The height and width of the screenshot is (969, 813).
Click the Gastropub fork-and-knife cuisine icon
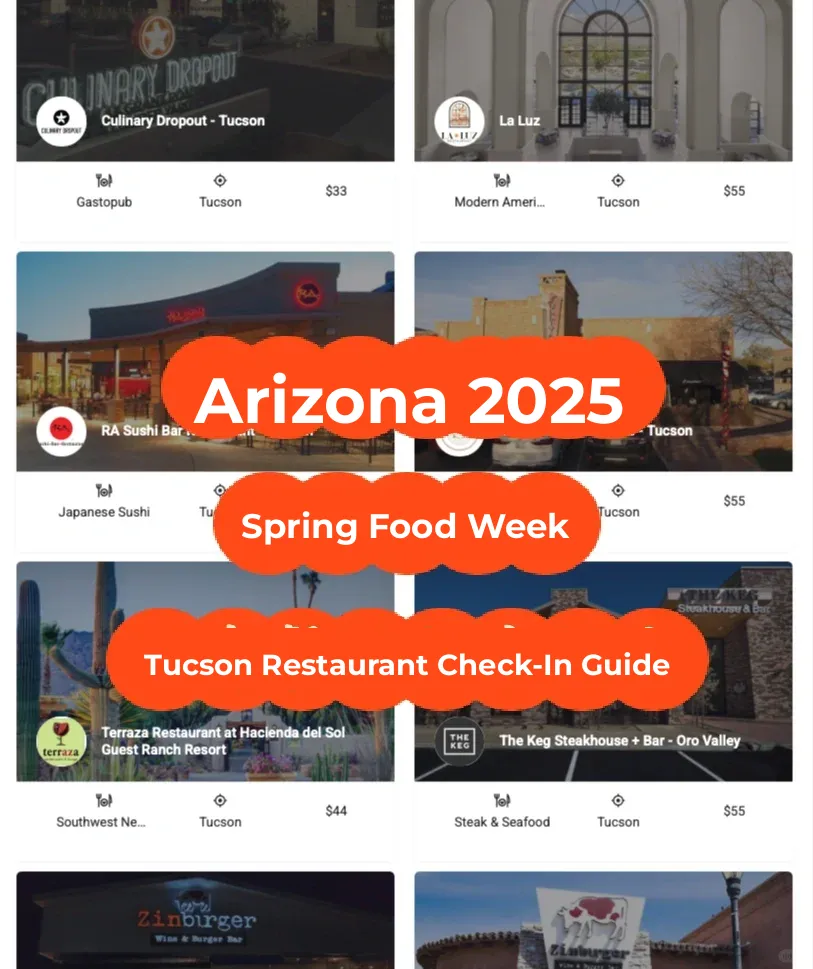click(104, 181)
